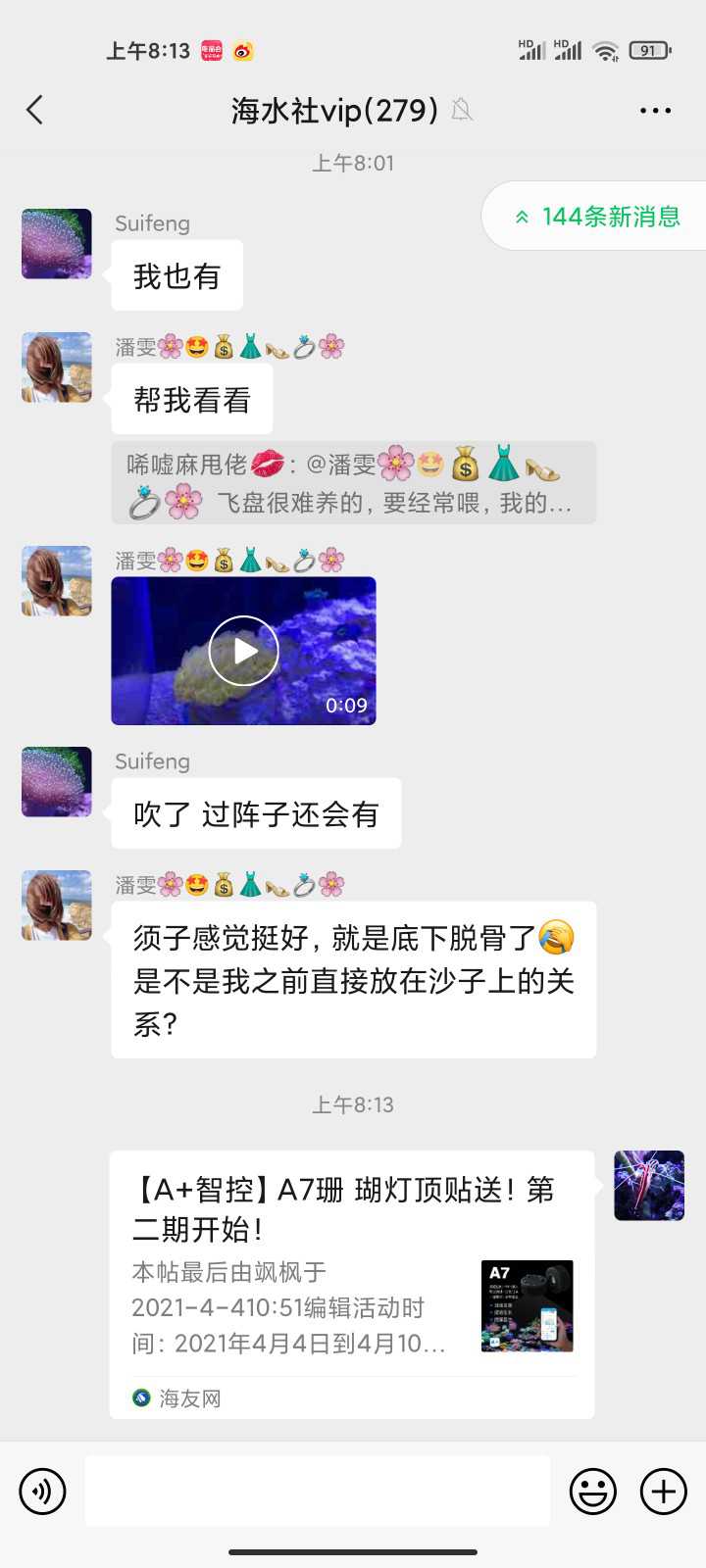Jump to the 144条新消息 unread messages
The image size is (706, 1568).
(x=597, y=217)
